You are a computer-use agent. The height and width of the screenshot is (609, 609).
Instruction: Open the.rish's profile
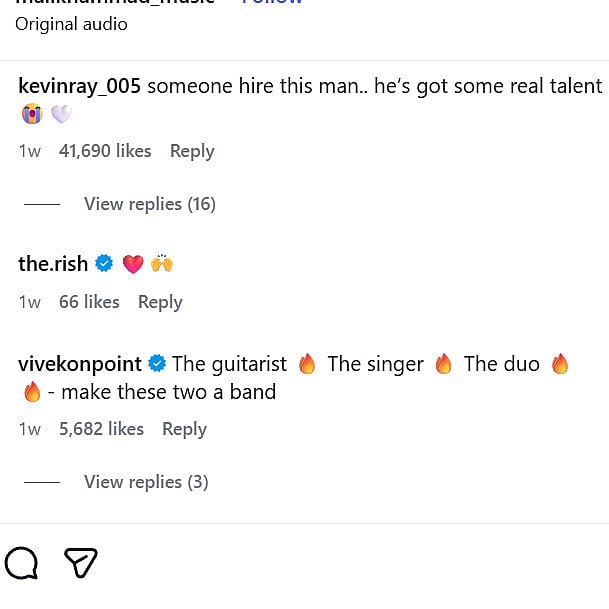tap(53, 264)
